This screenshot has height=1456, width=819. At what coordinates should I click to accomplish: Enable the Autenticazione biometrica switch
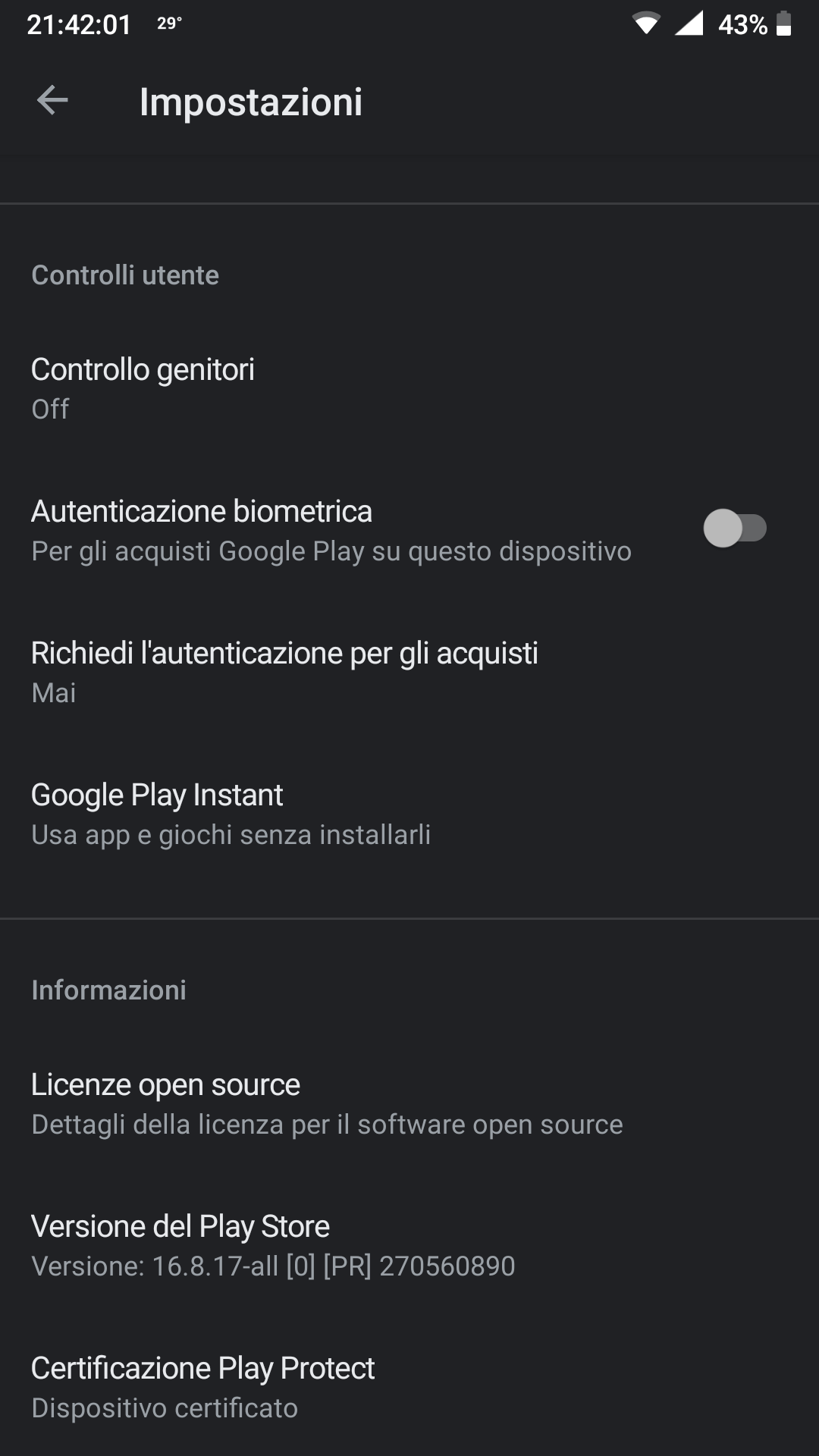click(734, 528)
